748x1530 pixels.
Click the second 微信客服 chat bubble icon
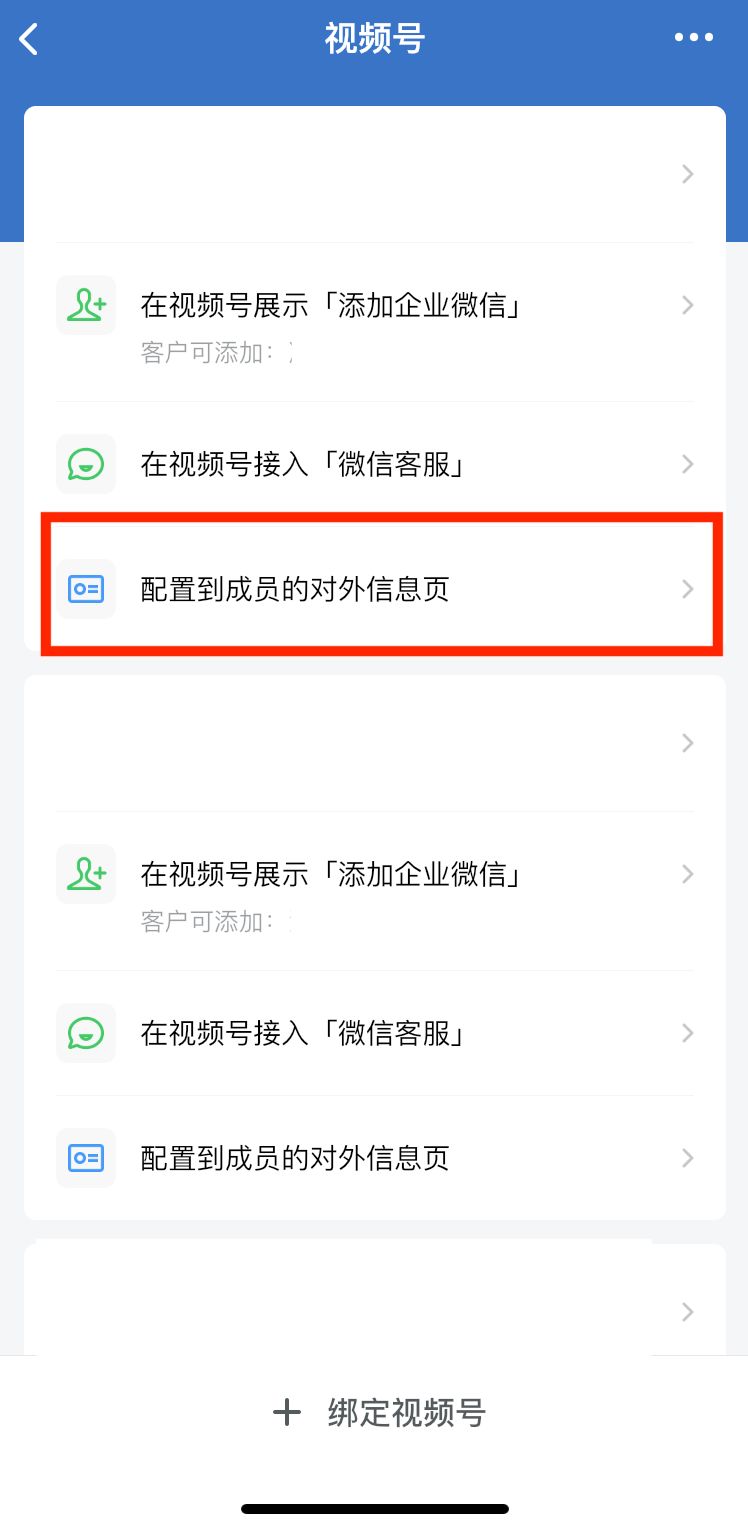click(x=86, y=1033)
